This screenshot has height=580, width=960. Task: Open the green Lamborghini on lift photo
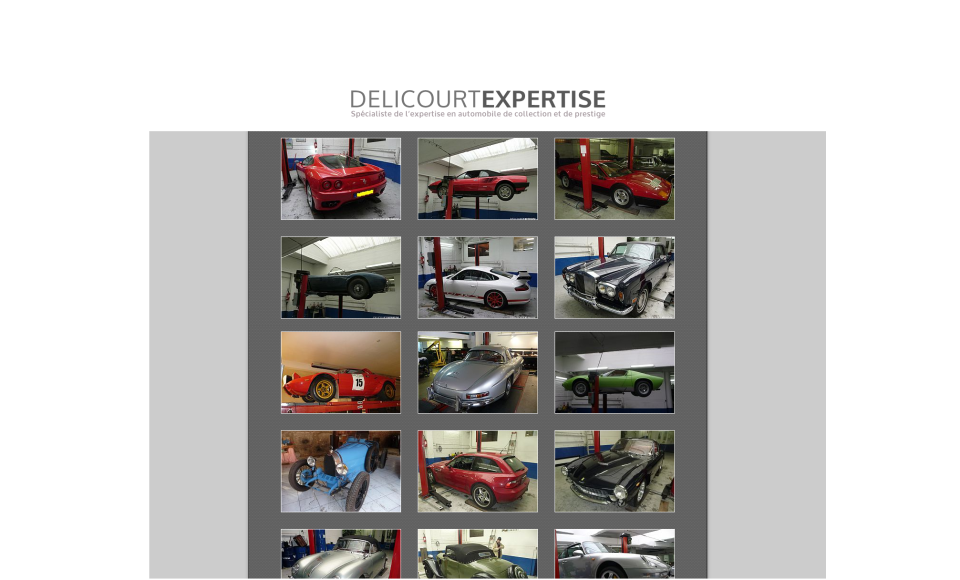pyautogui.click(x=614, y=372)
